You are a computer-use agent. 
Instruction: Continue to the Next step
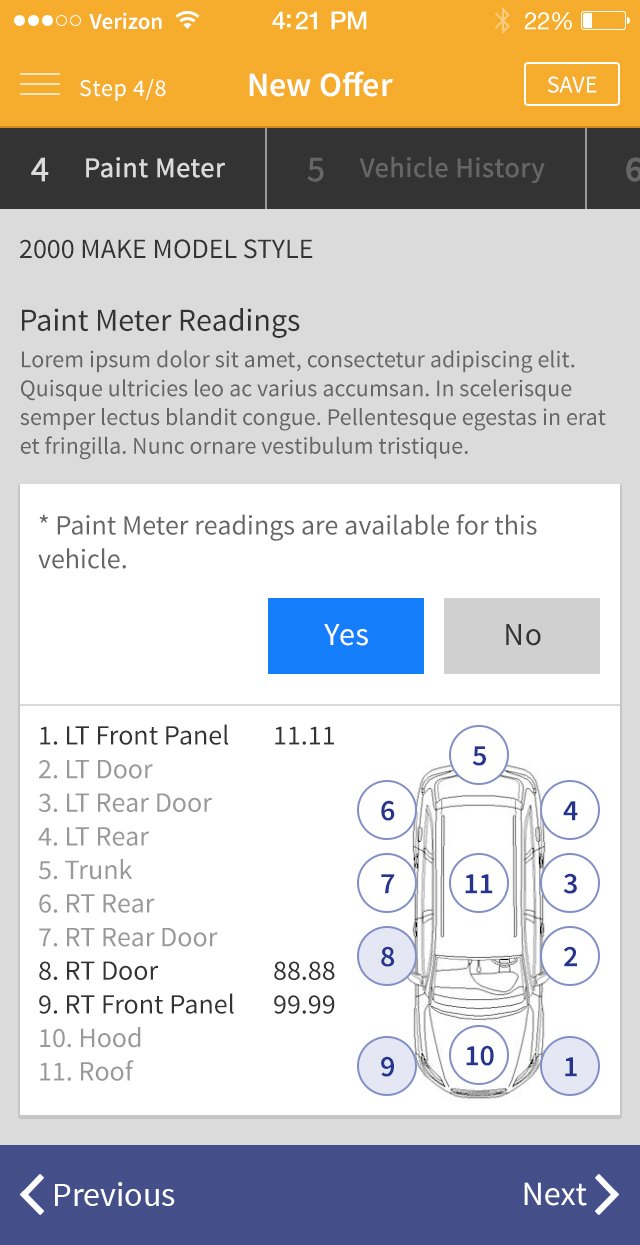pos(571,1195)
